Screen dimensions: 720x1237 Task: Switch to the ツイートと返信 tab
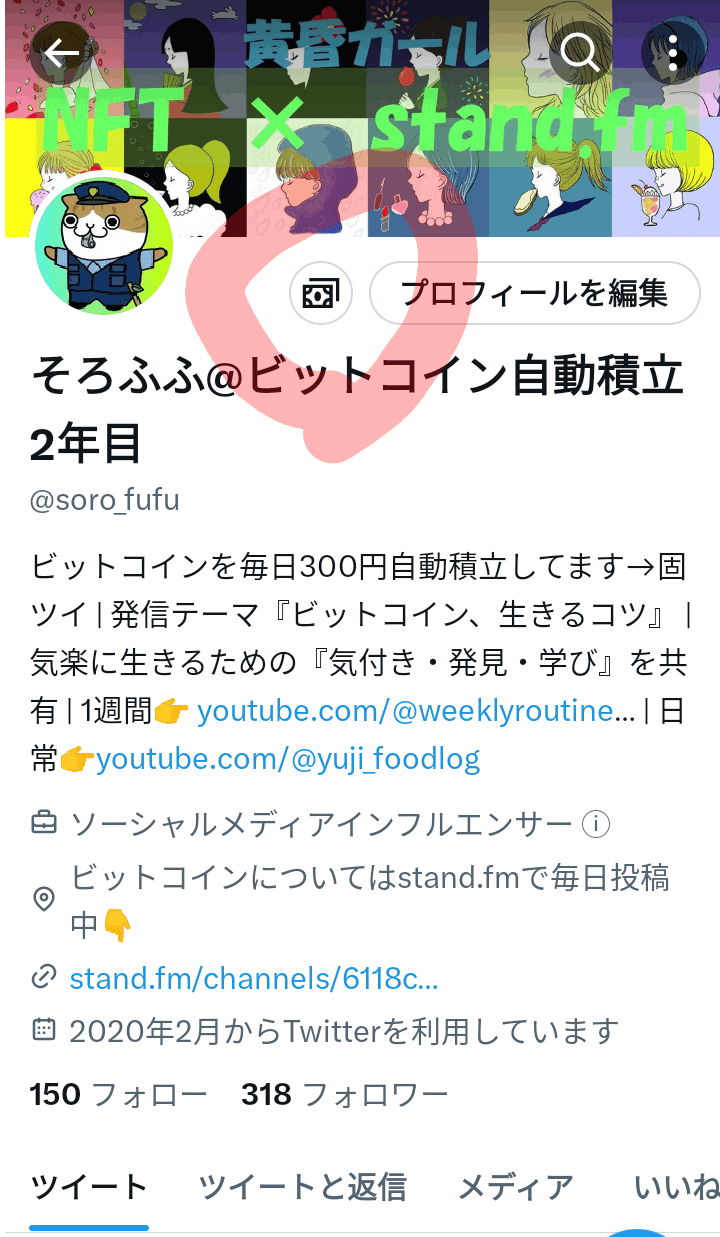pyautogui.click(x=302, y=1188)
